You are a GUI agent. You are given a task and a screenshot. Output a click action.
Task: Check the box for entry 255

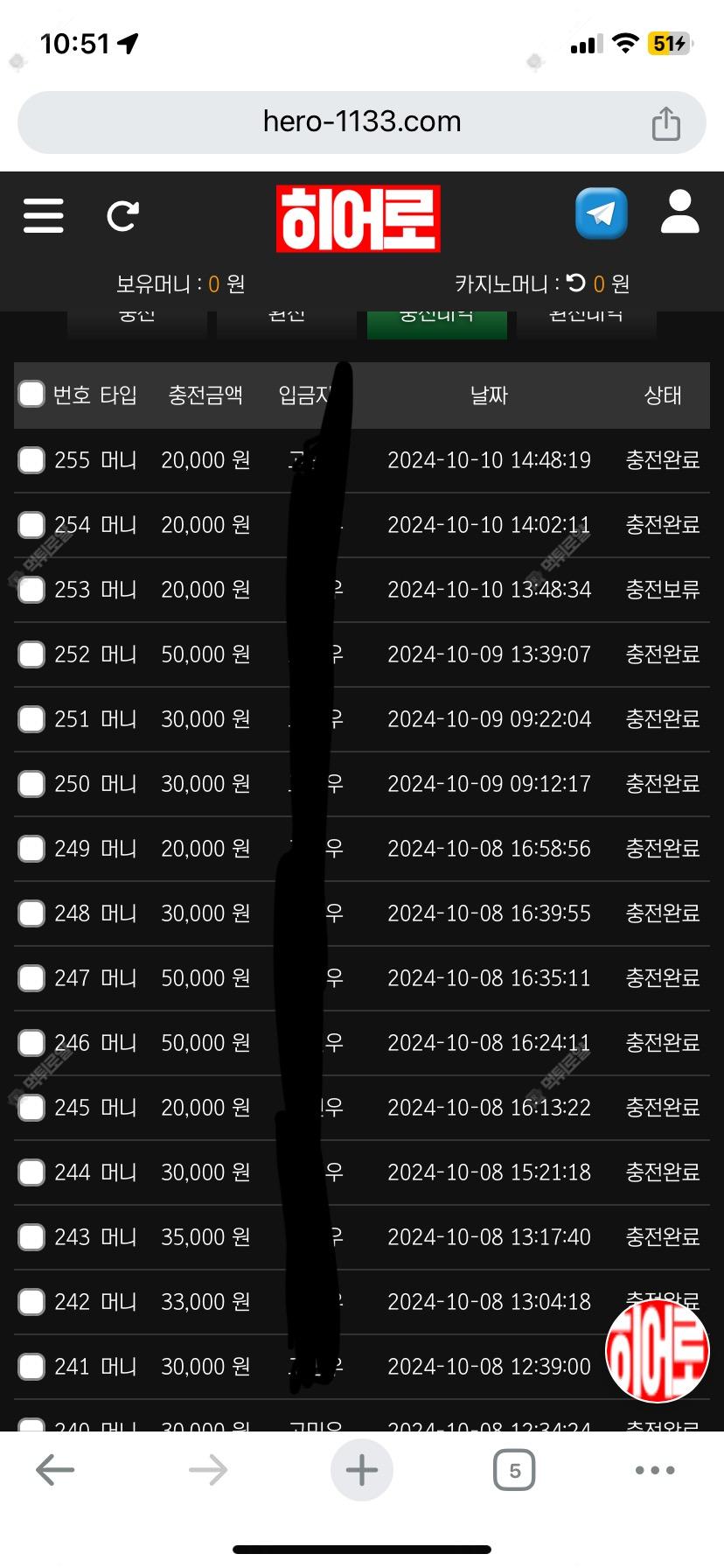coord(31,459)
